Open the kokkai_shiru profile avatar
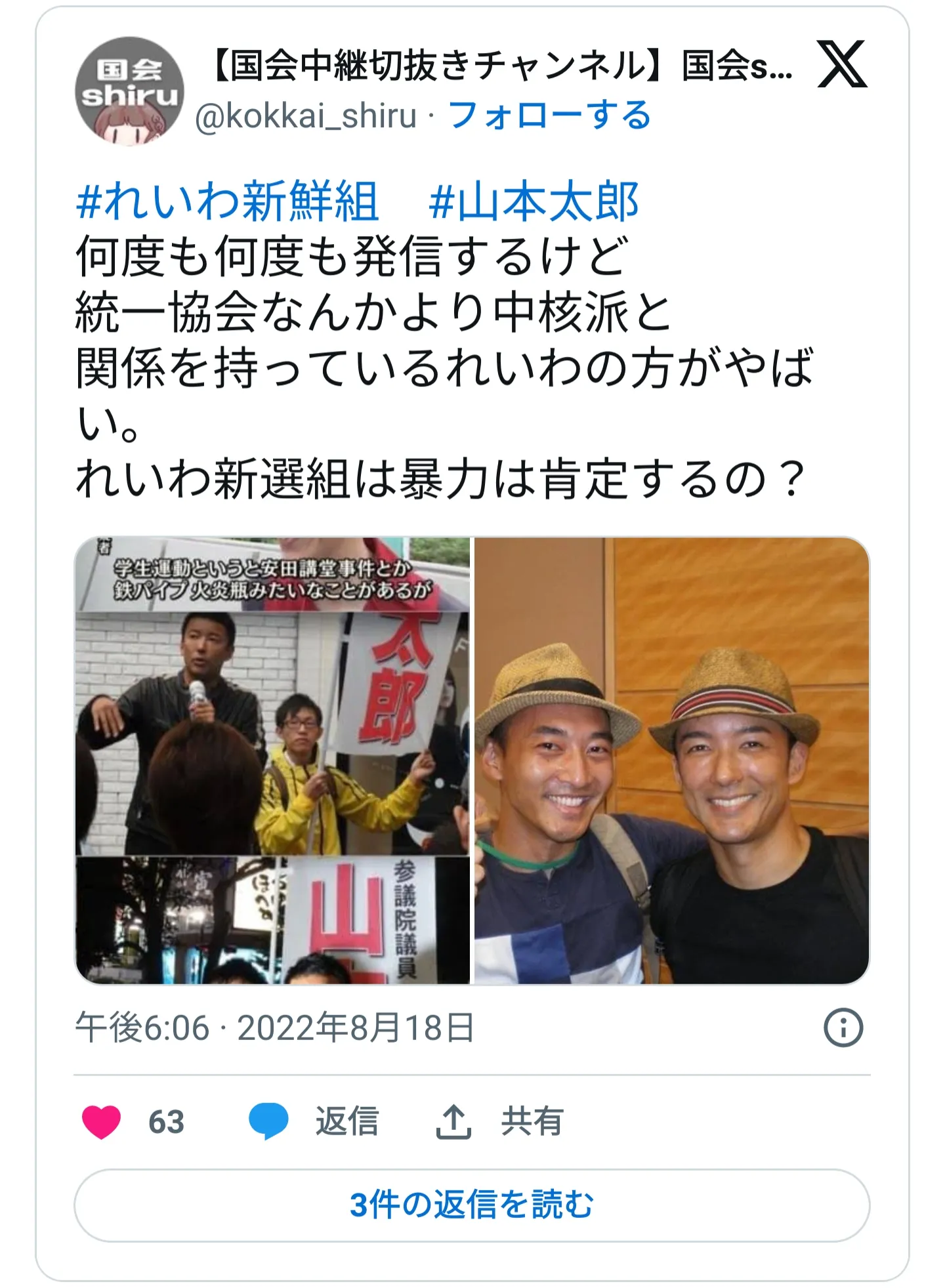Screen dimensions: 945x1288 (x=129, y=91)
